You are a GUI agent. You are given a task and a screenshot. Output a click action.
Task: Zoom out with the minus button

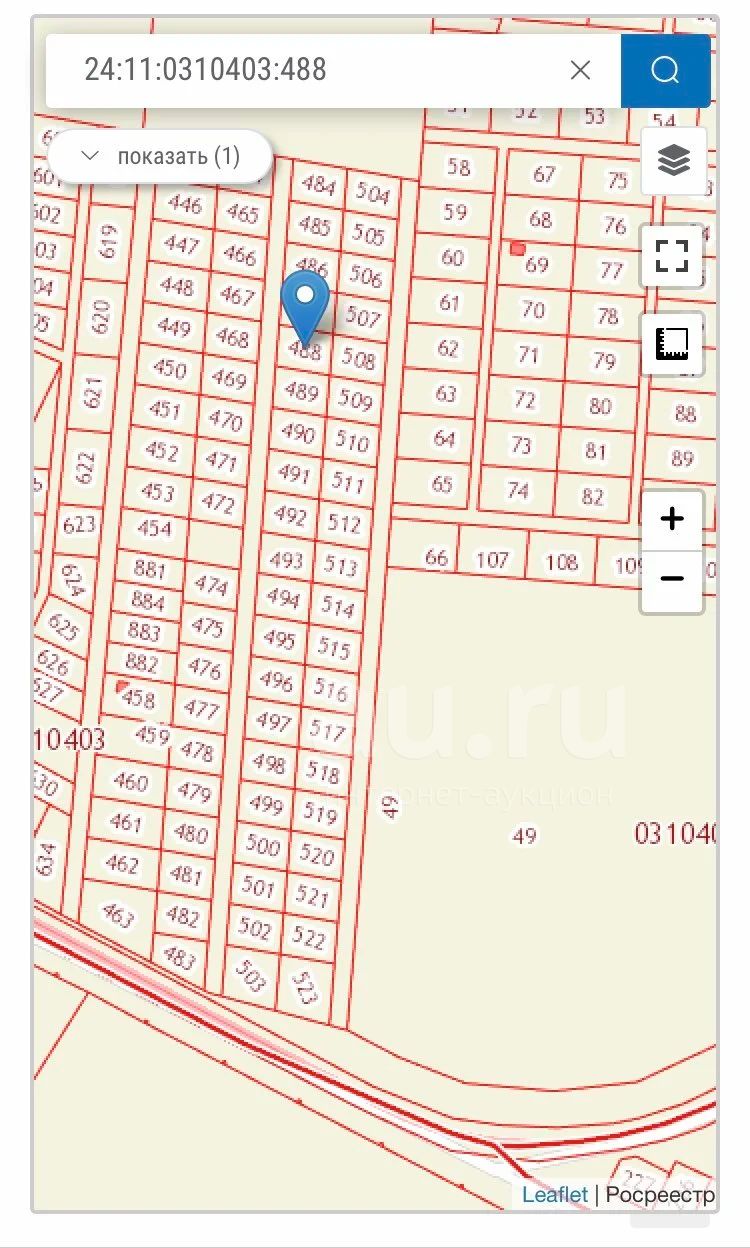click(x=673, y=579)
